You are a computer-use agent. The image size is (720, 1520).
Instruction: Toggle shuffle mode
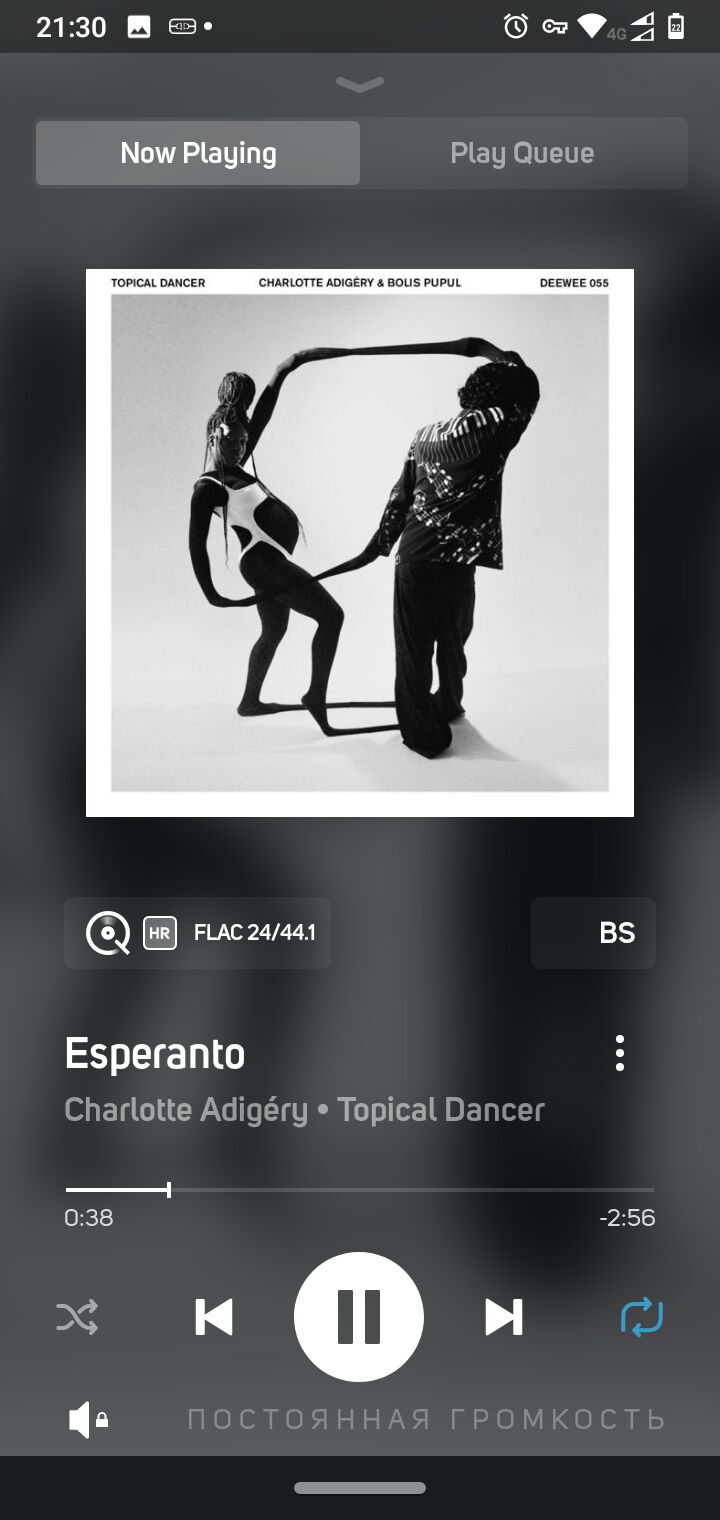(x=77, y=1317)
